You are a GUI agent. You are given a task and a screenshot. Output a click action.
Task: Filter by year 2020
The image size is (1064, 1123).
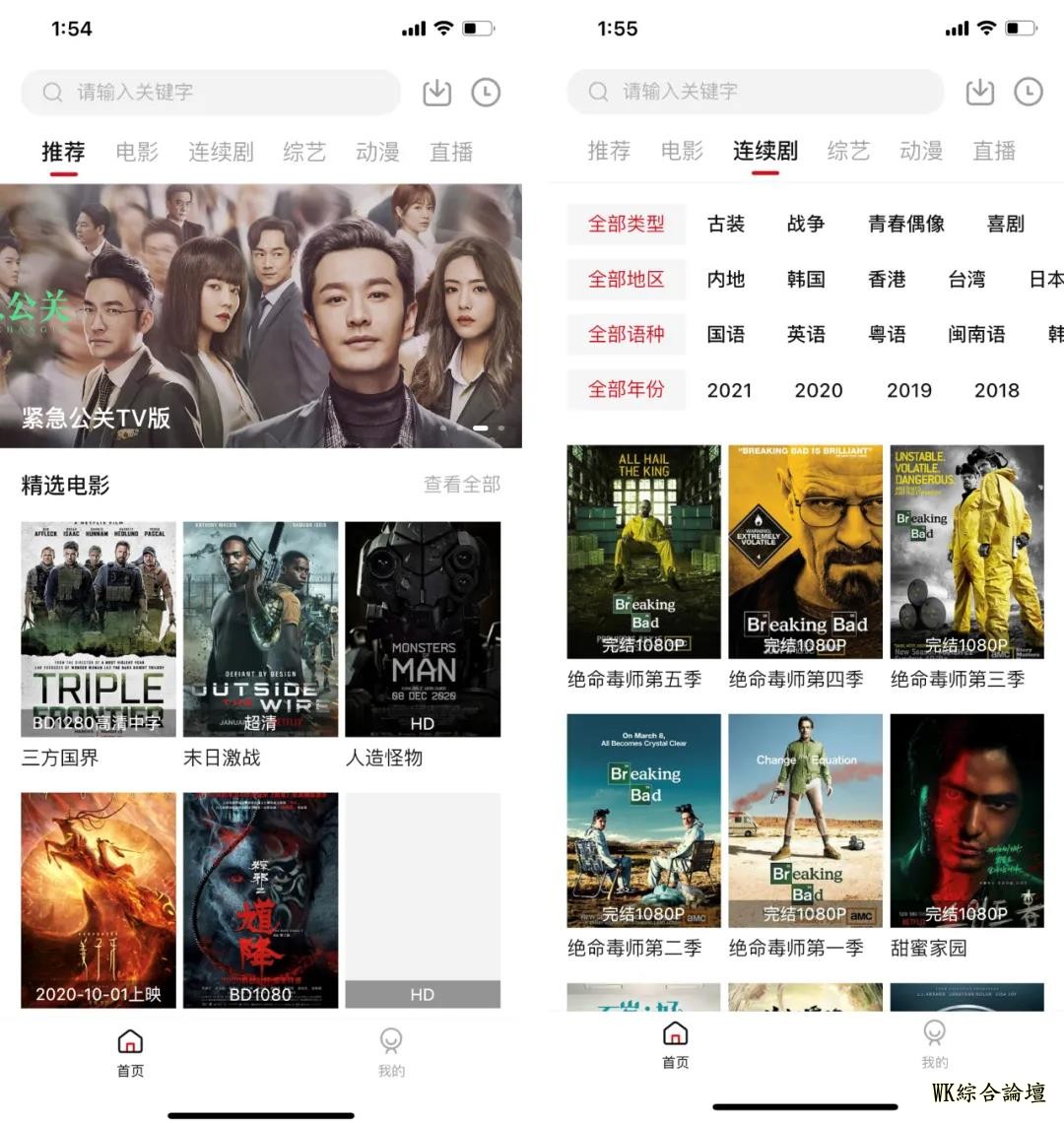(819, 390)
